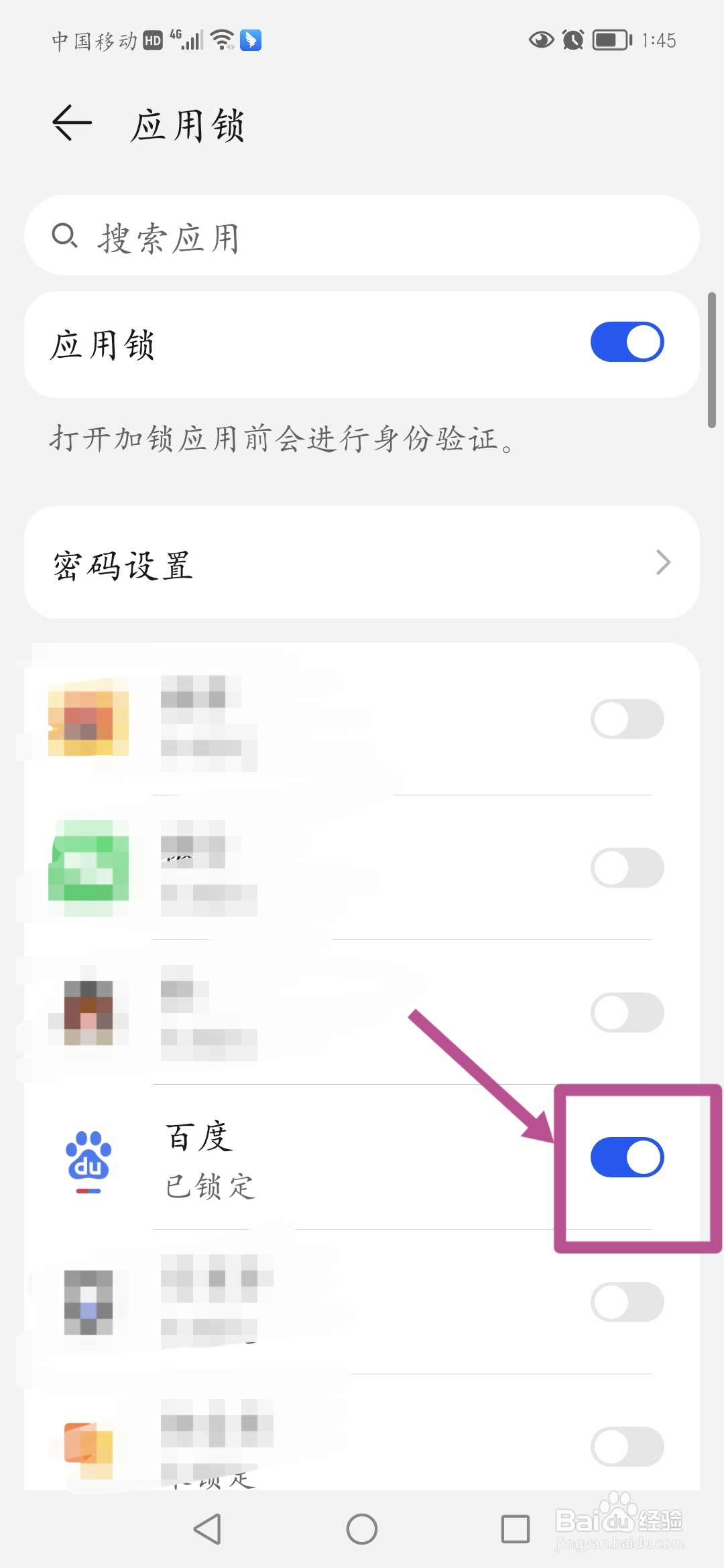This screenshot has width=724, height=1568.
Task: Open the Baidu Jingyan watermark link
Action: point(620,1520)
